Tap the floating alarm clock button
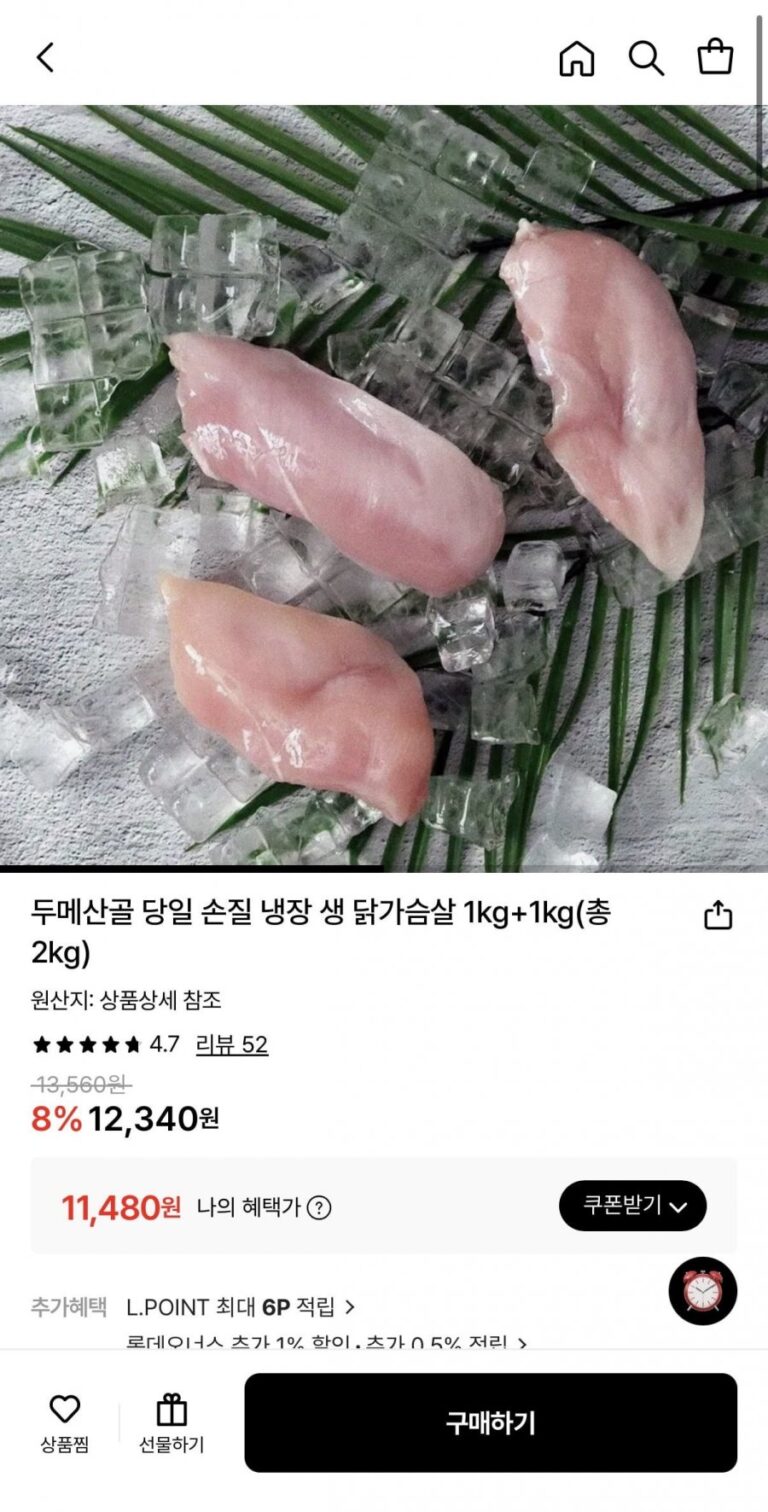This screenshot has height=1512, width=768. (x=702, y=1291)
